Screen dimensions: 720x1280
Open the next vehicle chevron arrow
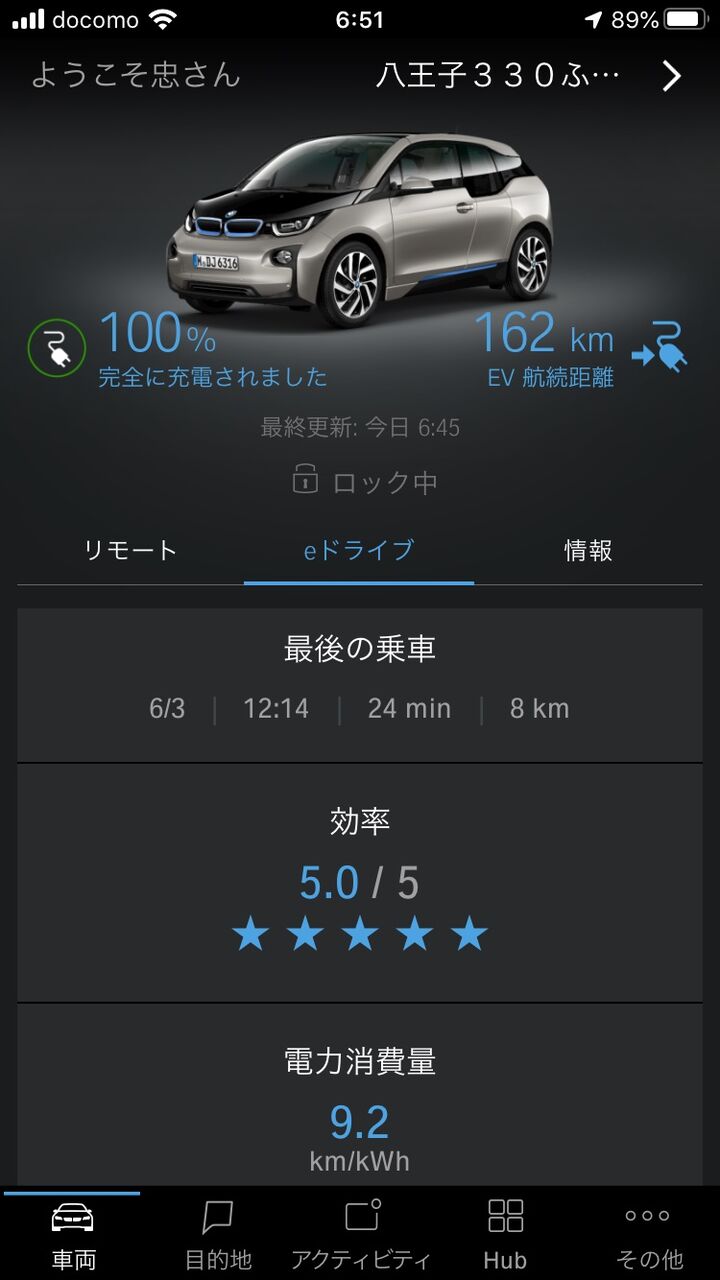(671, 76)
